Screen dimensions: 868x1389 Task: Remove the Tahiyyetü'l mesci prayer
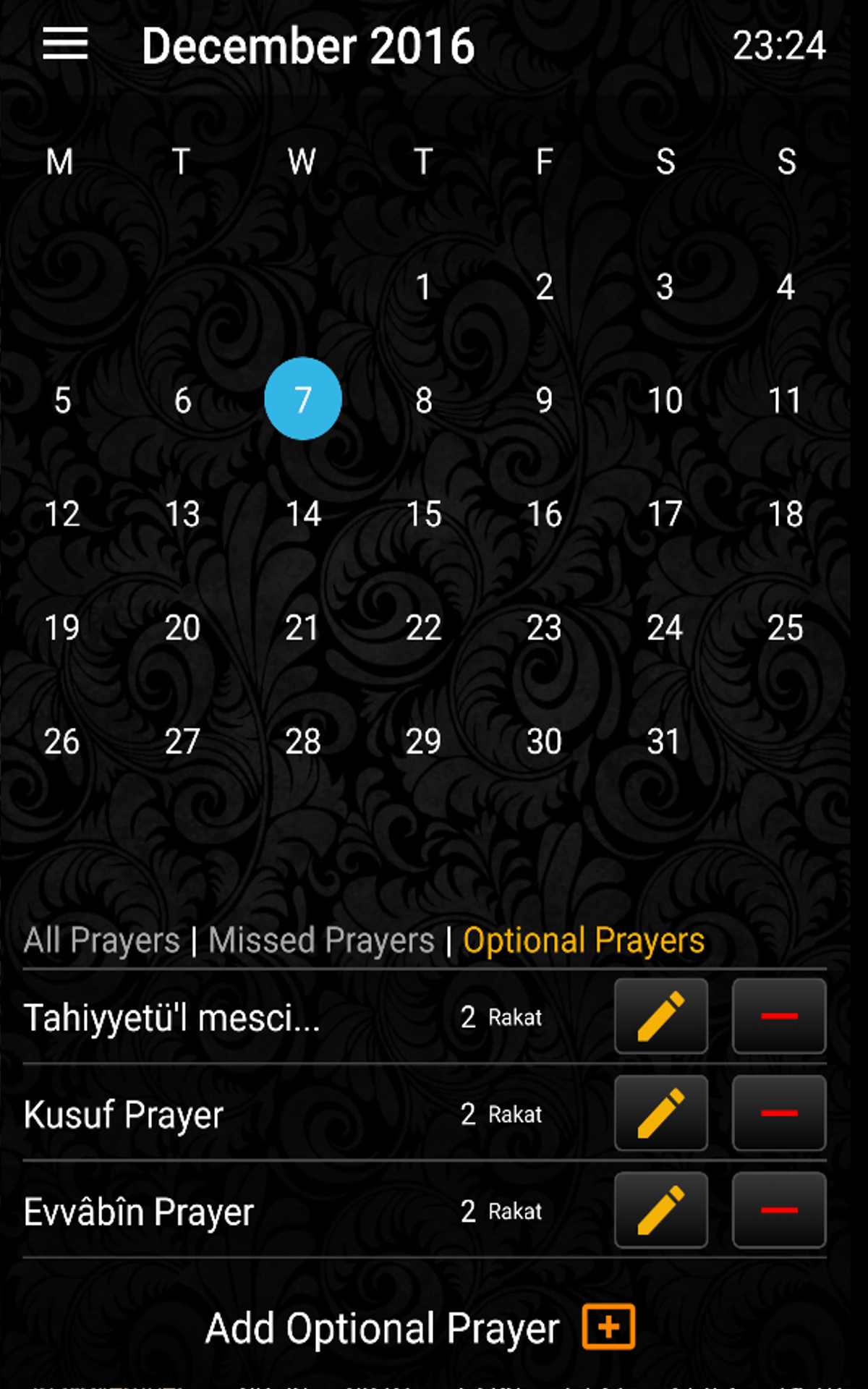point(778,1017)
